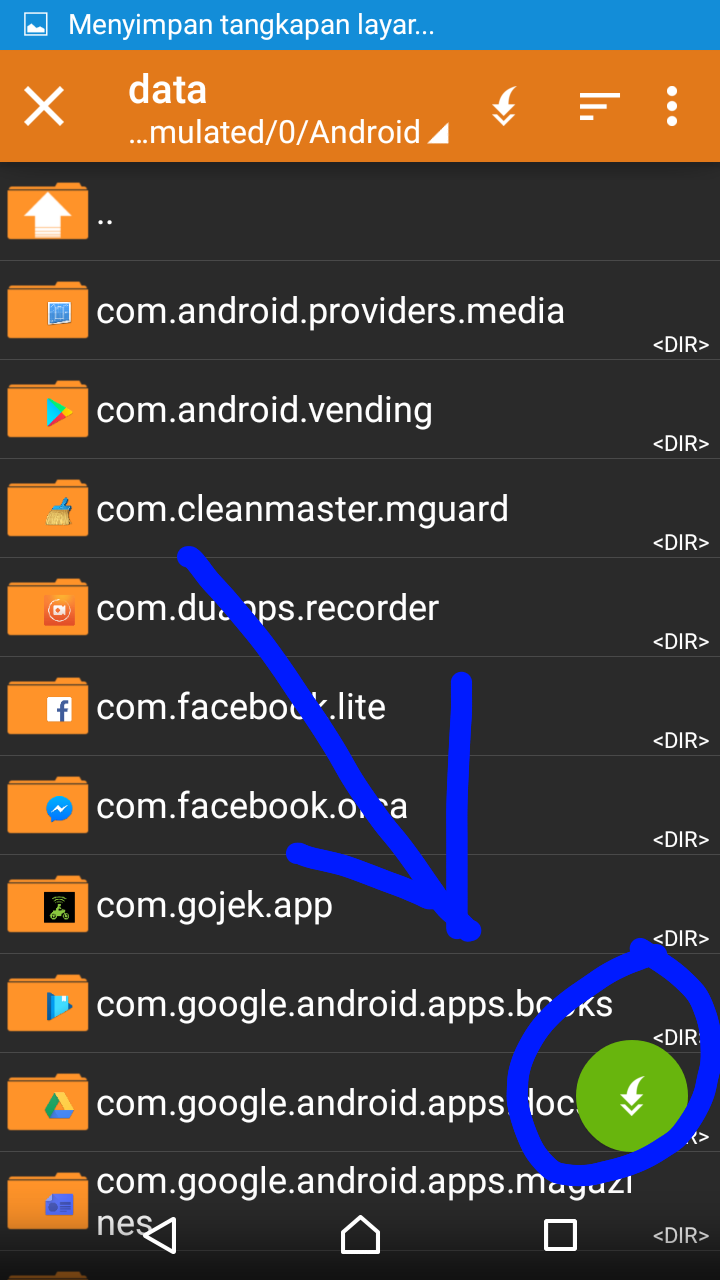Navigate up using the parent folder arrow icon

point(47,211)
